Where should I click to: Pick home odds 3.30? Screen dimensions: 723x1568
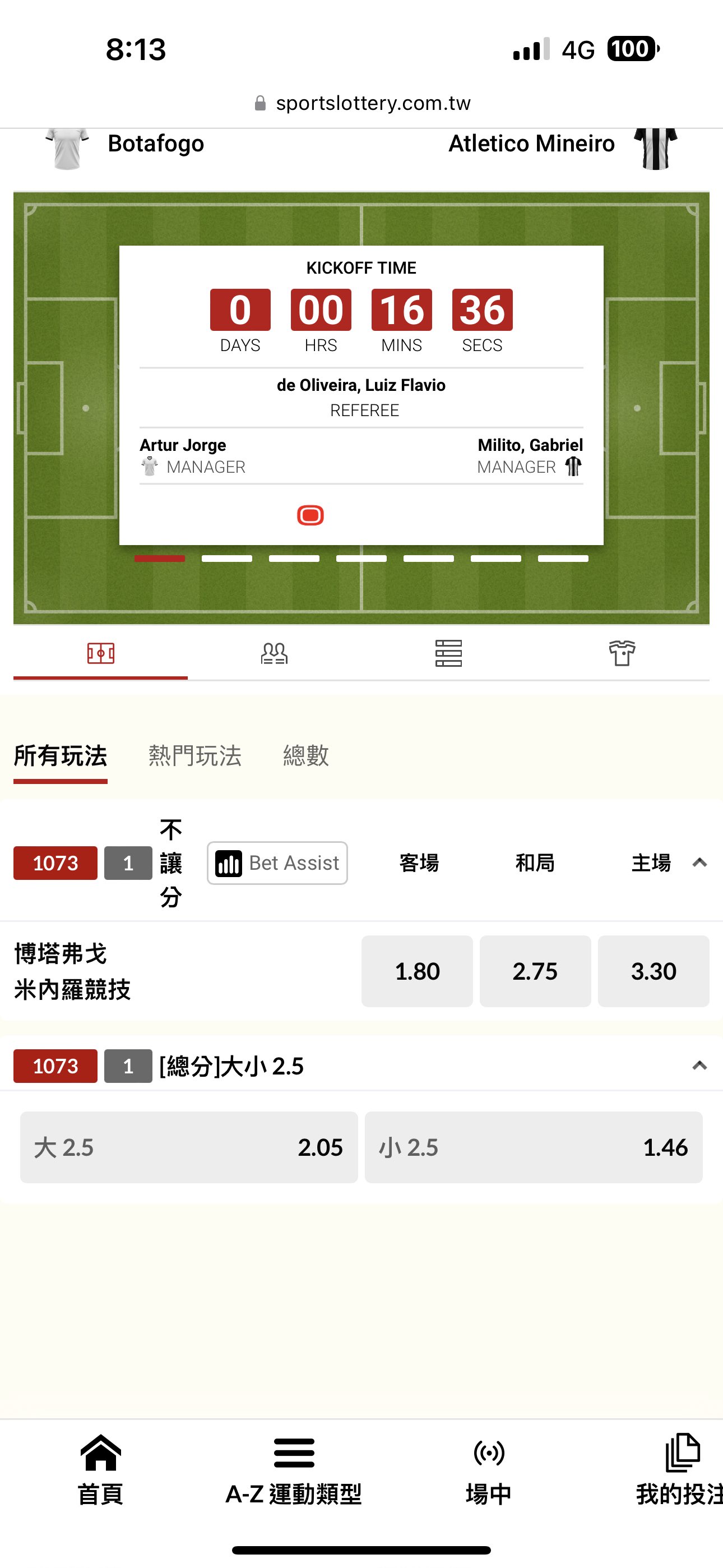pyautogui.click(x=654, y=971)
